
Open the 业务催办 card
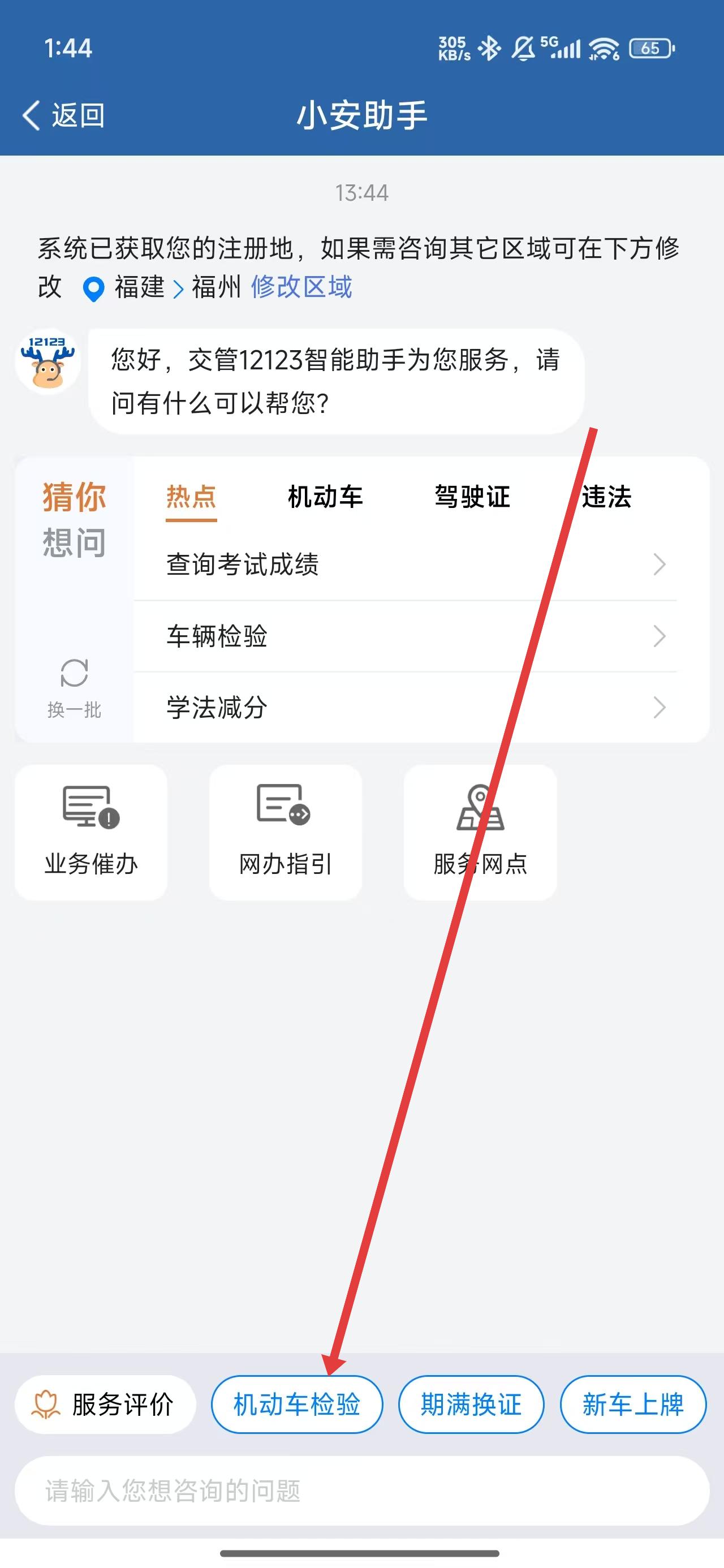(91, 832)
